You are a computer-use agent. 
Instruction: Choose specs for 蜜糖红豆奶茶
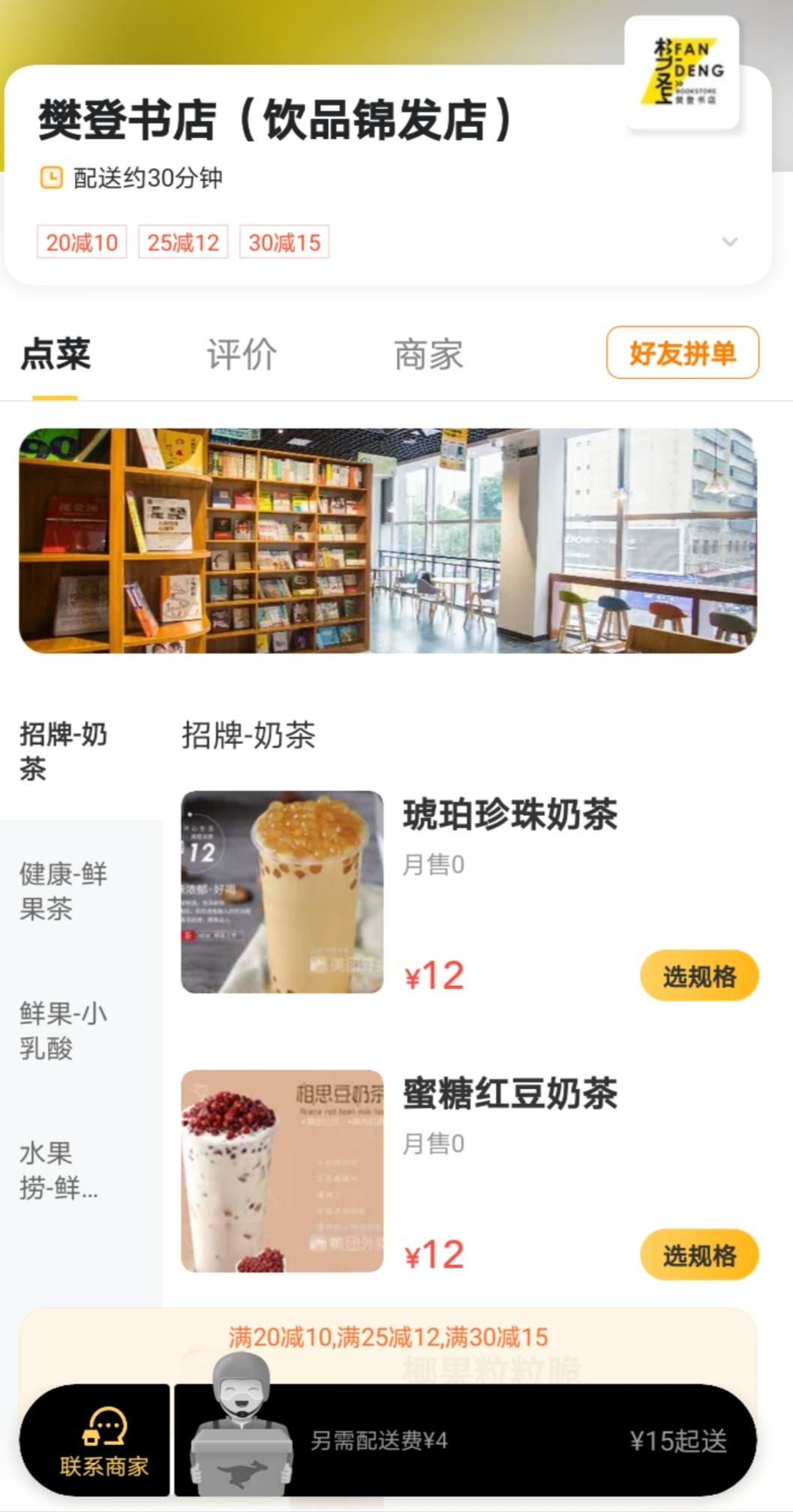tap(698, 1255)
